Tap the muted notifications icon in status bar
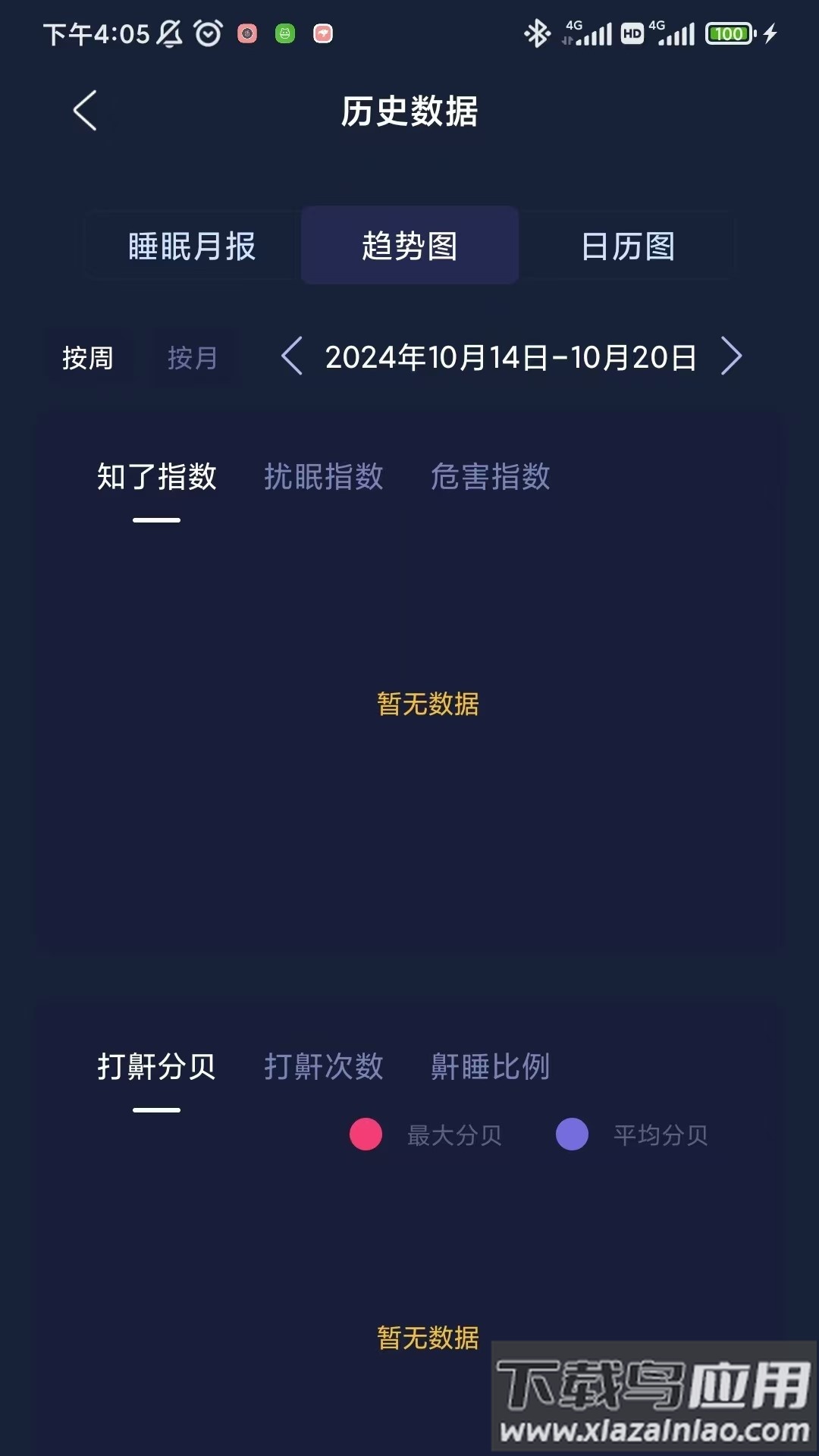Screen dimensions: 819x1456 pyautogui.click(x=171, y=33)
